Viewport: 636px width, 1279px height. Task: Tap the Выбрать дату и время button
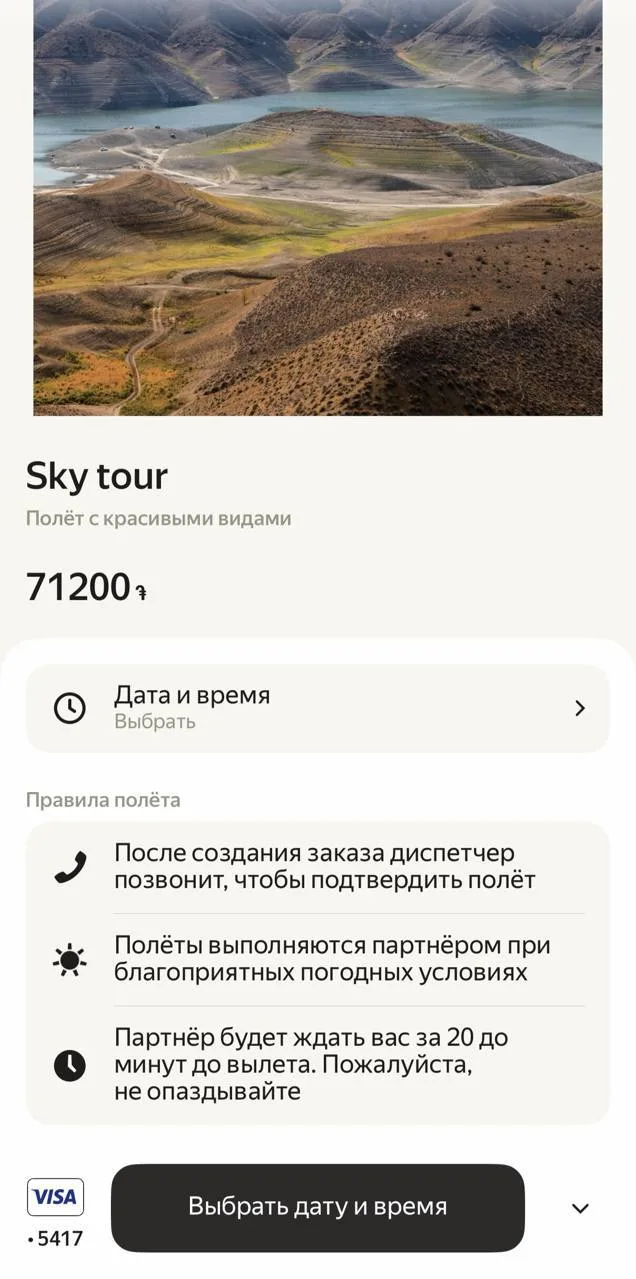click(x=317, y=1207)
